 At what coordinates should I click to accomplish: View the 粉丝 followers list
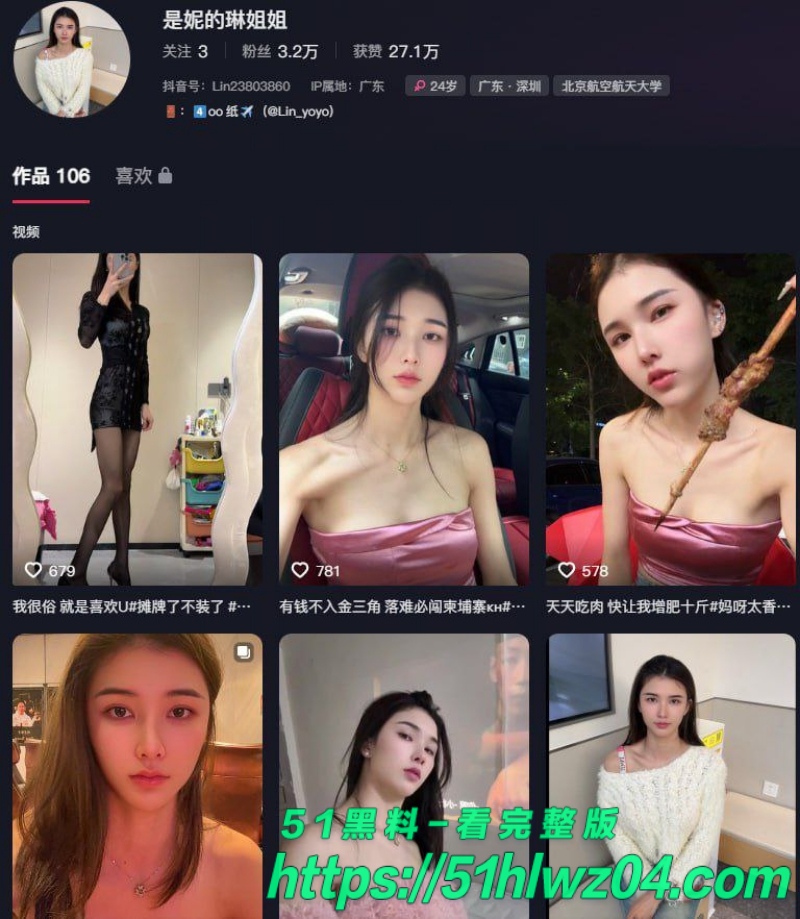tap(284, 51)
